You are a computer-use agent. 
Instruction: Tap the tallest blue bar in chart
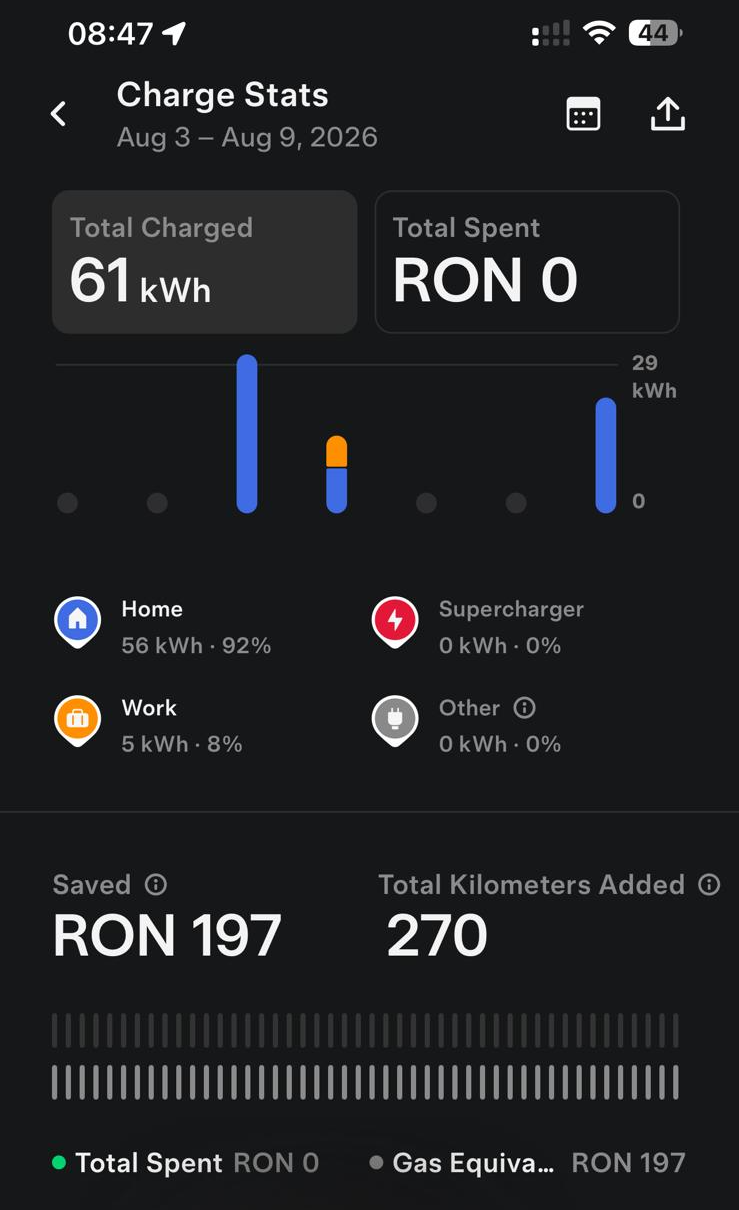tap(247, 434)
